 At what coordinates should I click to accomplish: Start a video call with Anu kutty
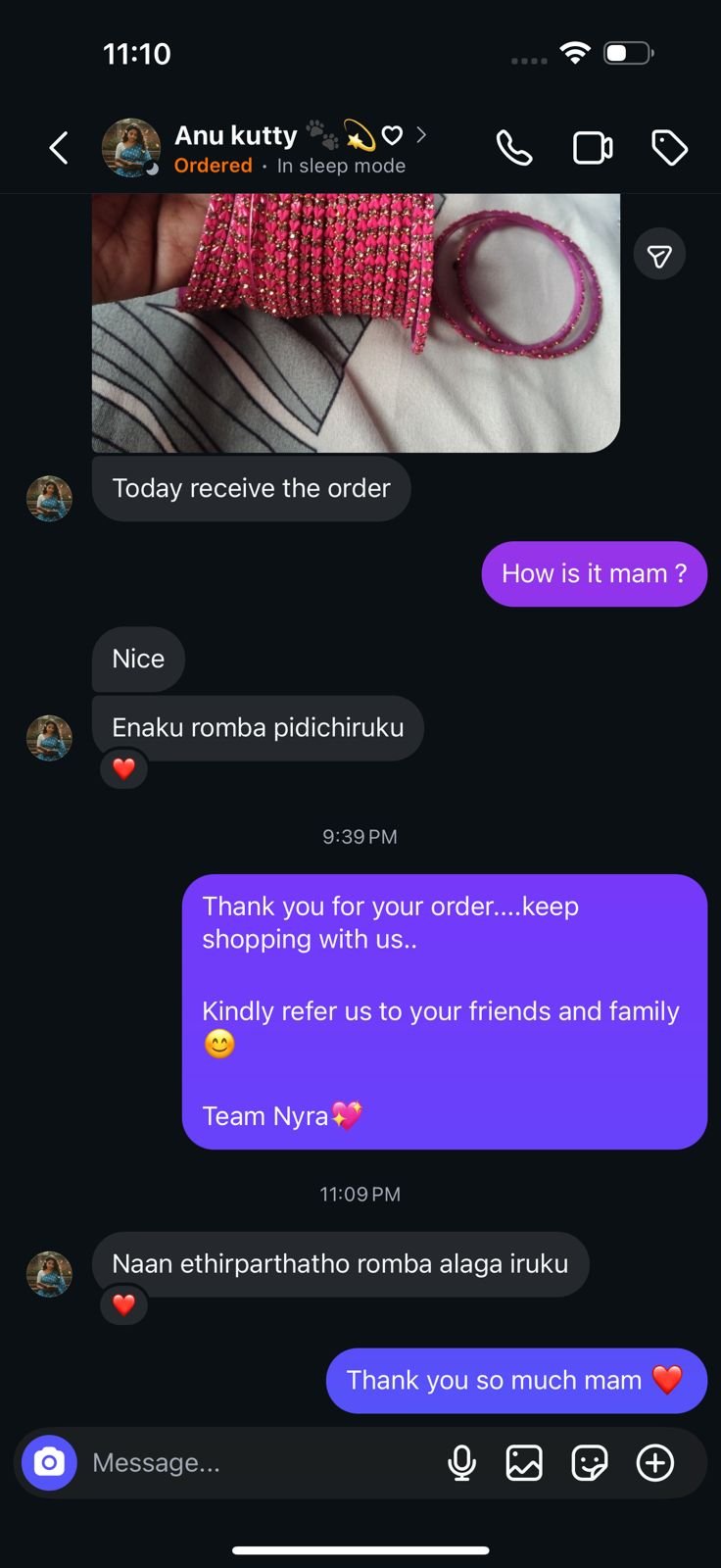coord(593,149)
